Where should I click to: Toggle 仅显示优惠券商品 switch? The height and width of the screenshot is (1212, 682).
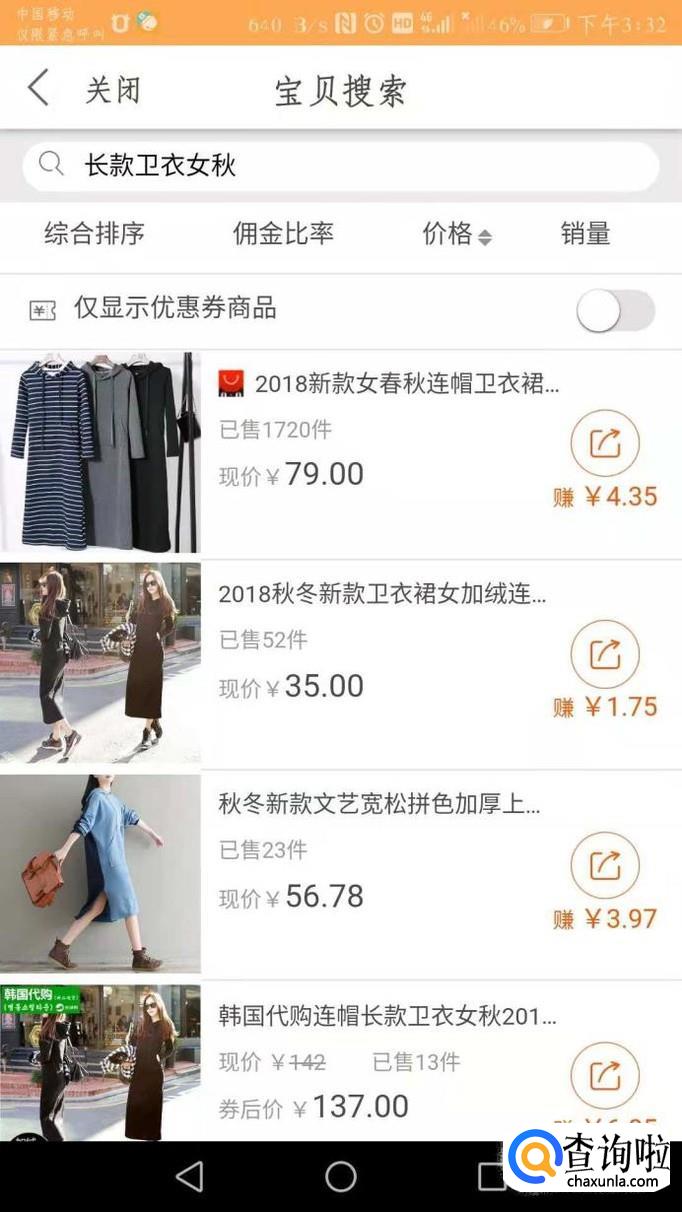coord(615,311)
